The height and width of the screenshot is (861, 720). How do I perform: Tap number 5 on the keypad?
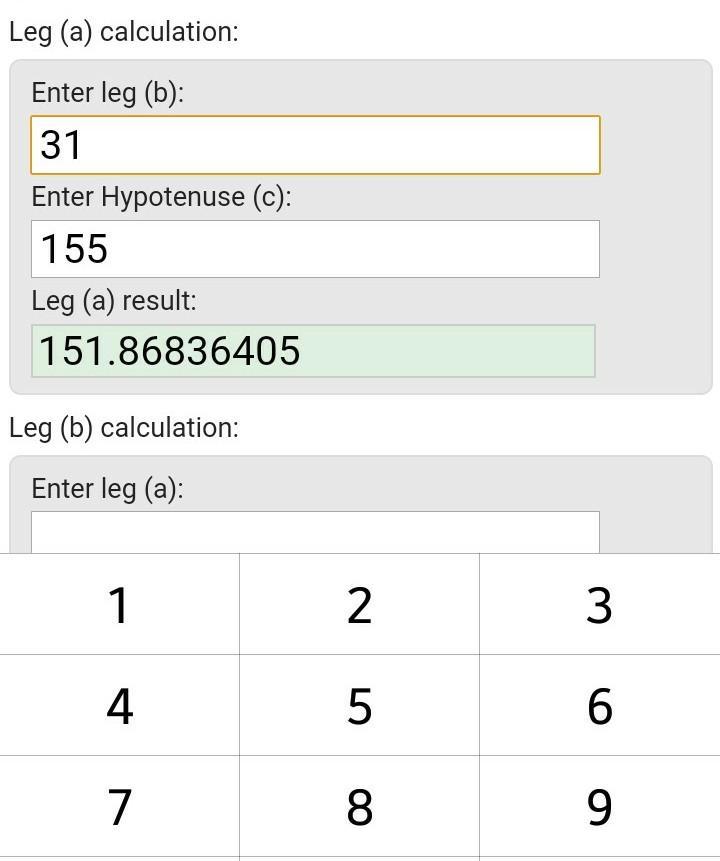pyautogui.click(x=359, y=706)
